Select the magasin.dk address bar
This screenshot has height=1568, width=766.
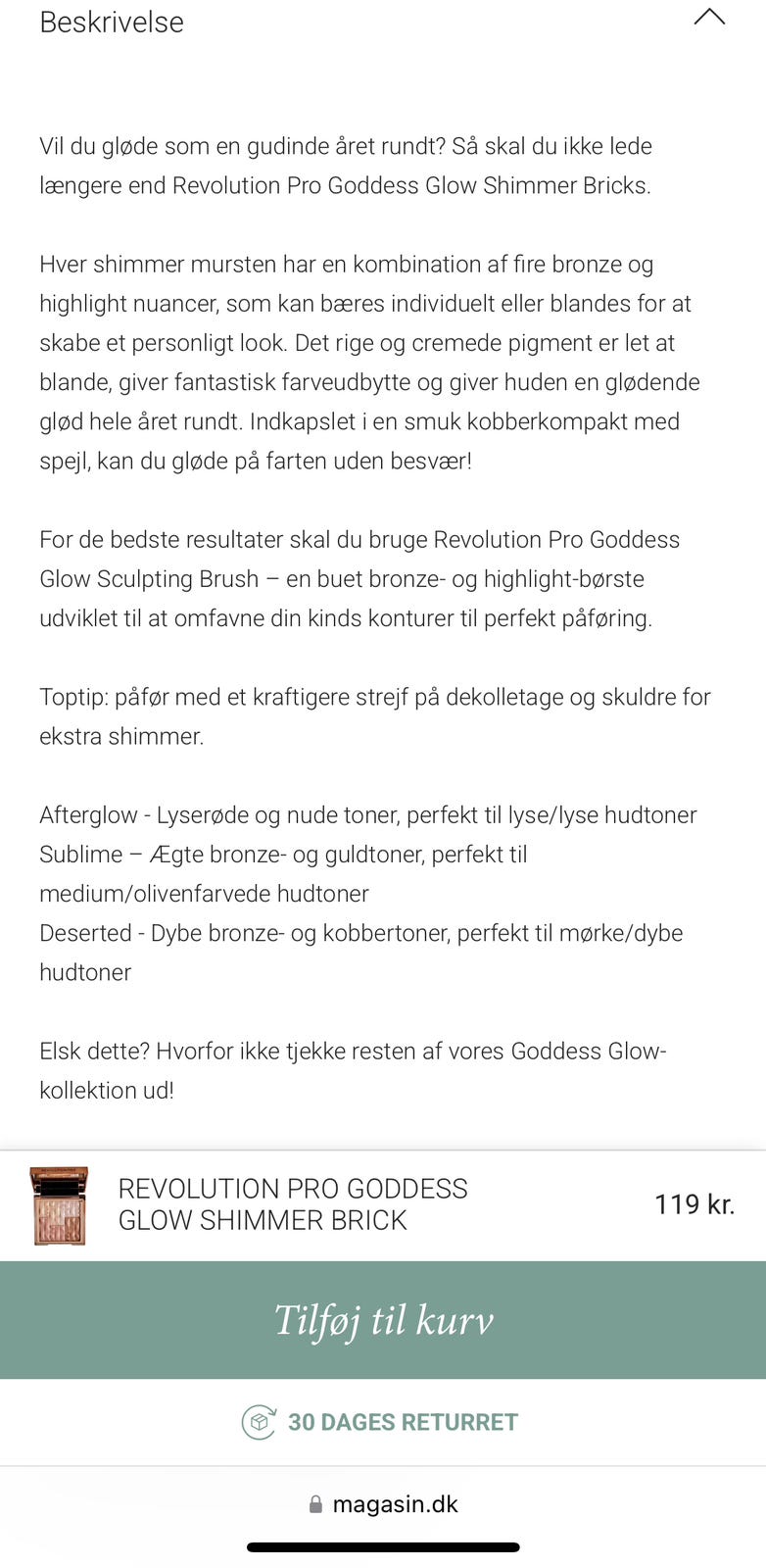[x=394, y=1502]
